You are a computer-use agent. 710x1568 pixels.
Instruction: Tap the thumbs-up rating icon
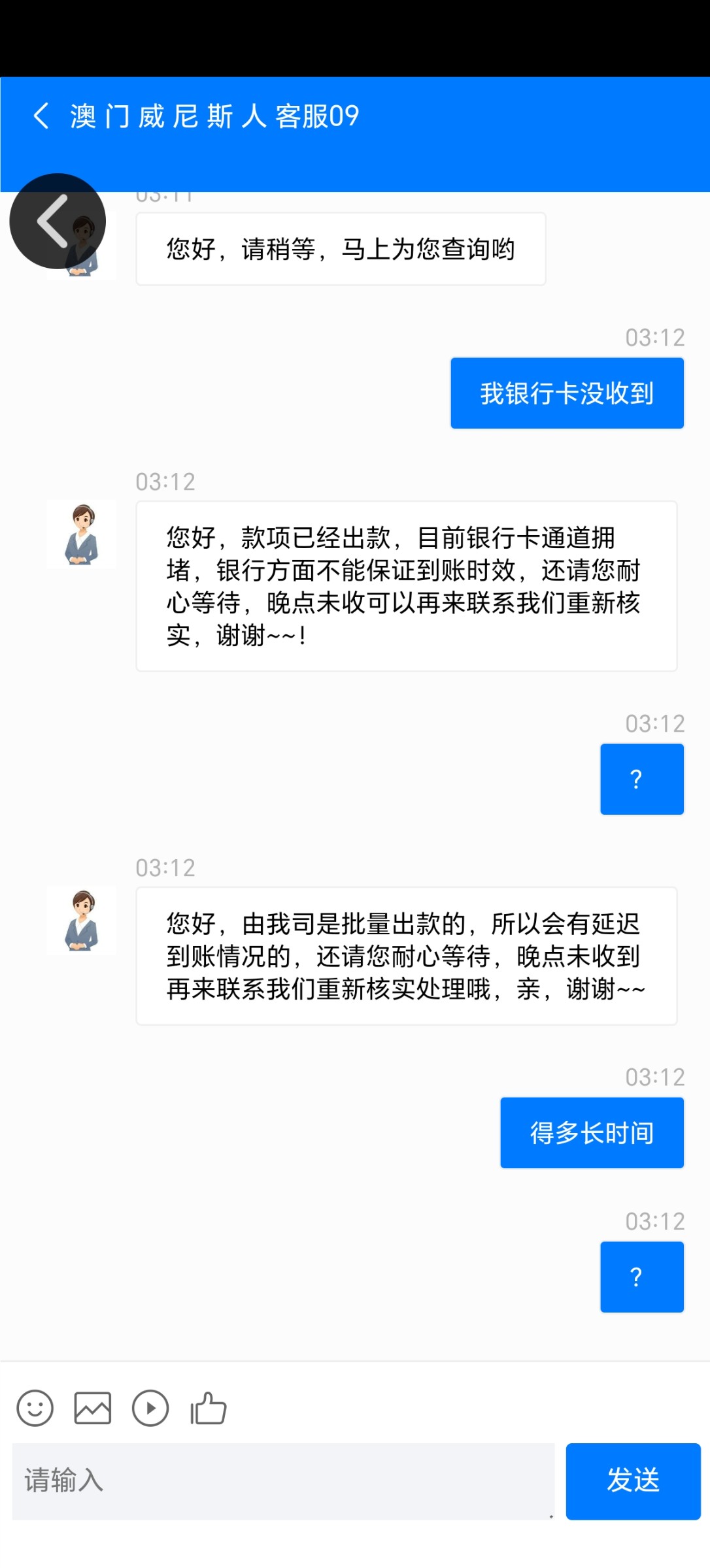209,1407
